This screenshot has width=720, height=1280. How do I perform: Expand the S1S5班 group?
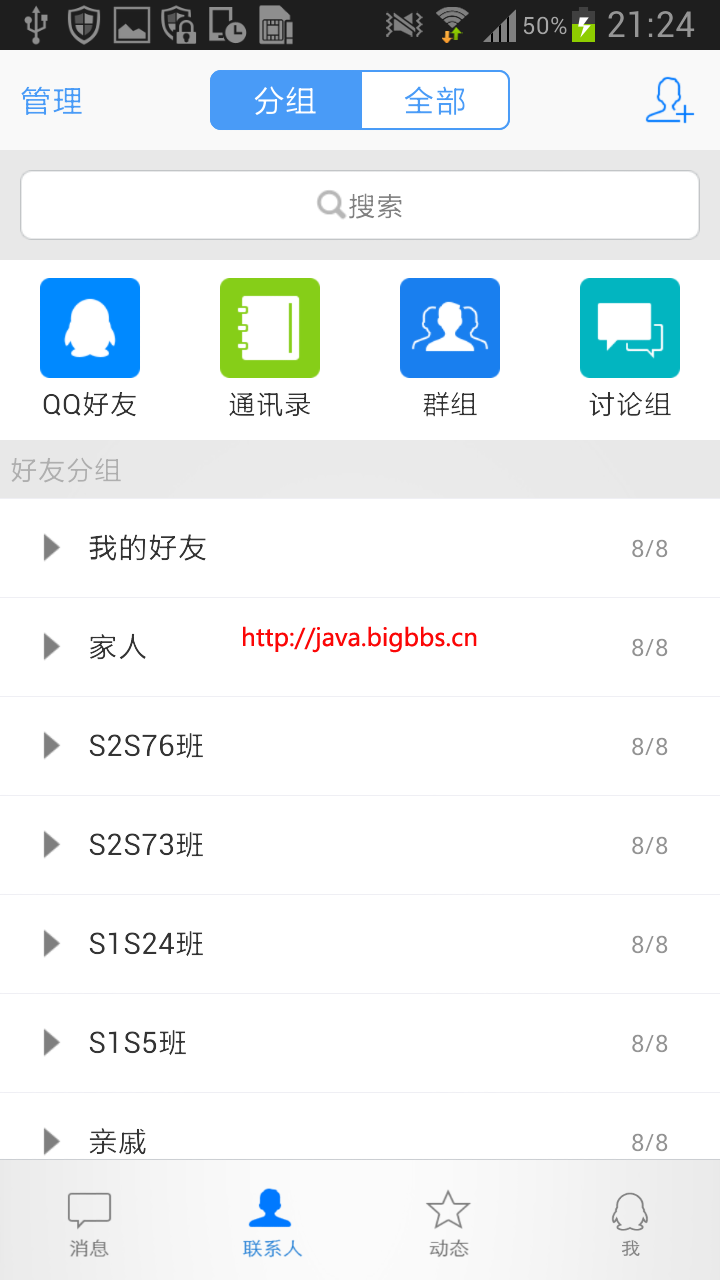click(x=360, y=1043)
